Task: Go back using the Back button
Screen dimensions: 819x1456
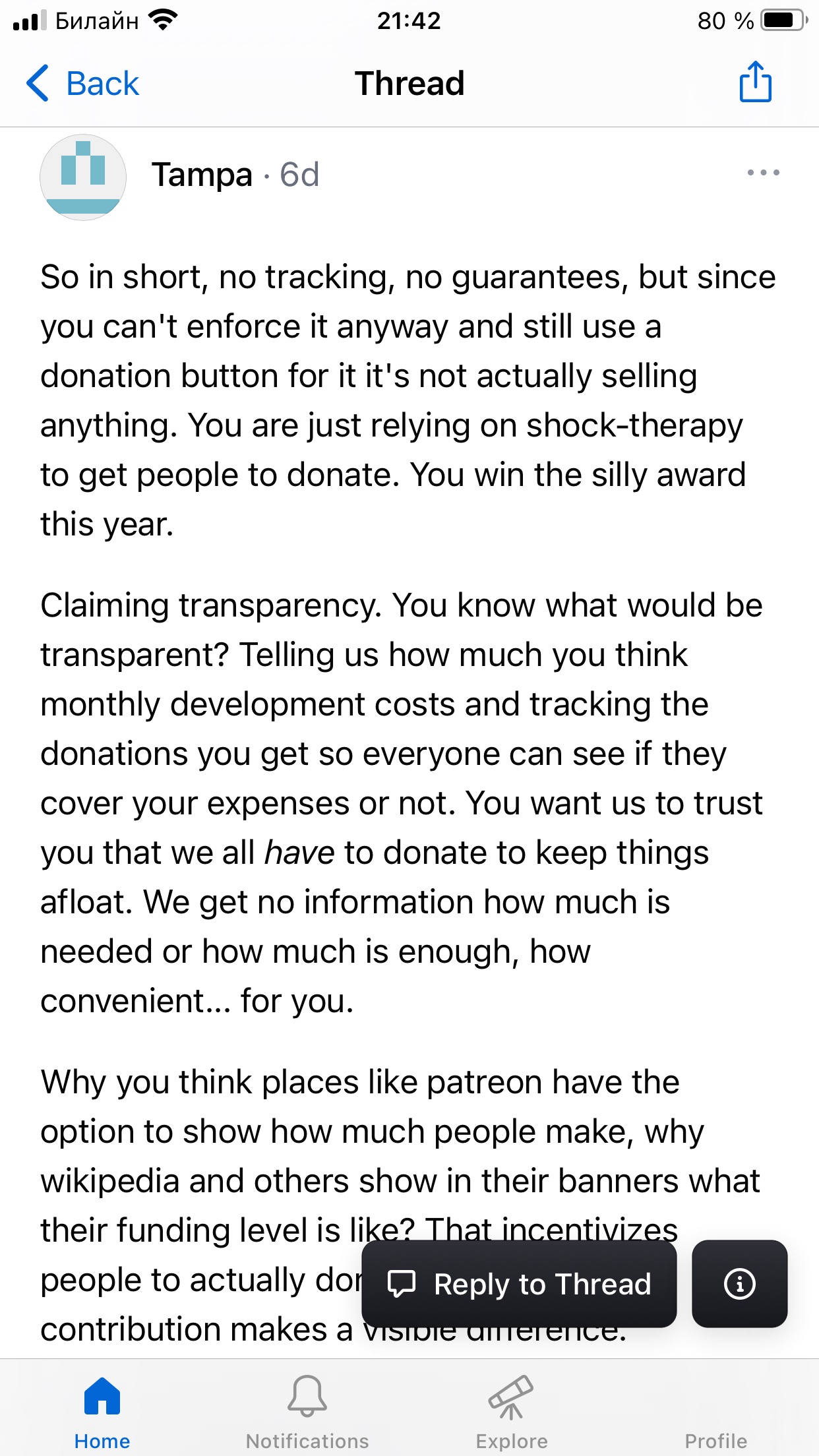Action: tap(82, 84)
